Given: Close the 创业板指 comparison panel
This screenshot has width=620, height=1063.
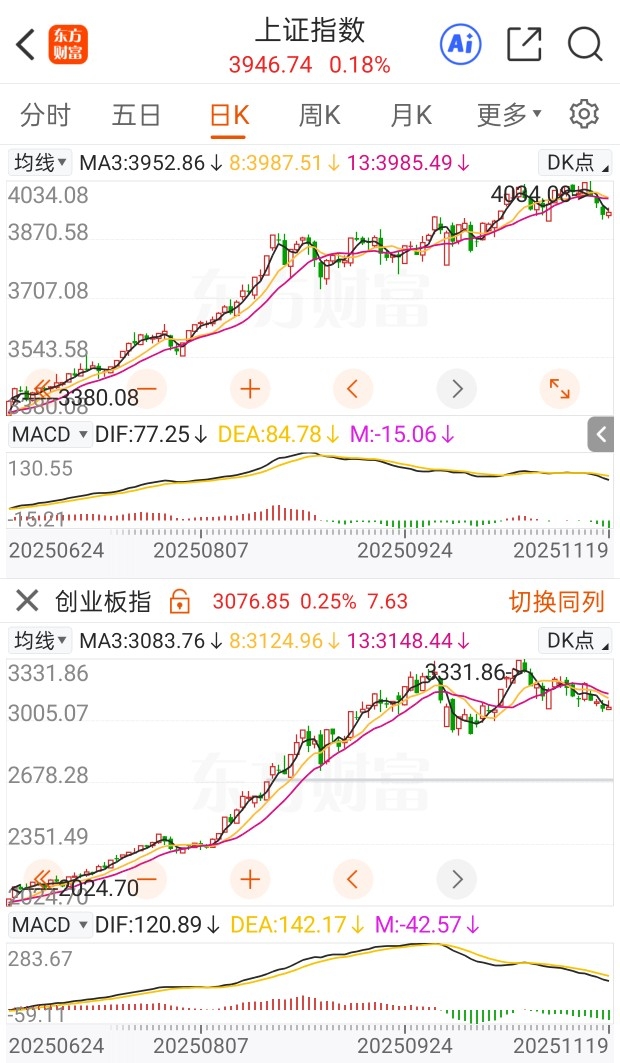Looking at the screenshot, I should pos(27,601).
